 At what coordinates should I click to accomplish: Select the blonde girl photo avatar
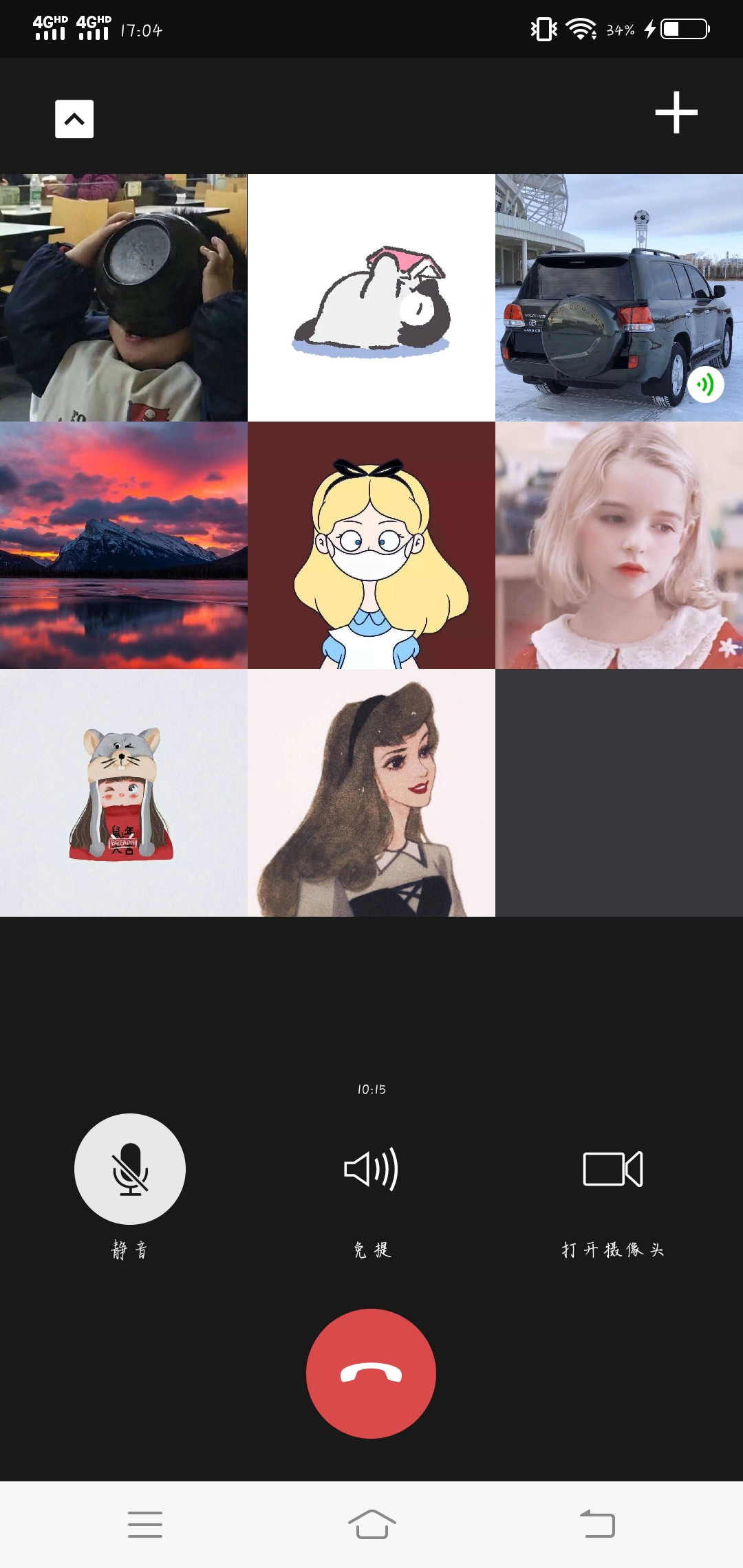pos(618,545)
